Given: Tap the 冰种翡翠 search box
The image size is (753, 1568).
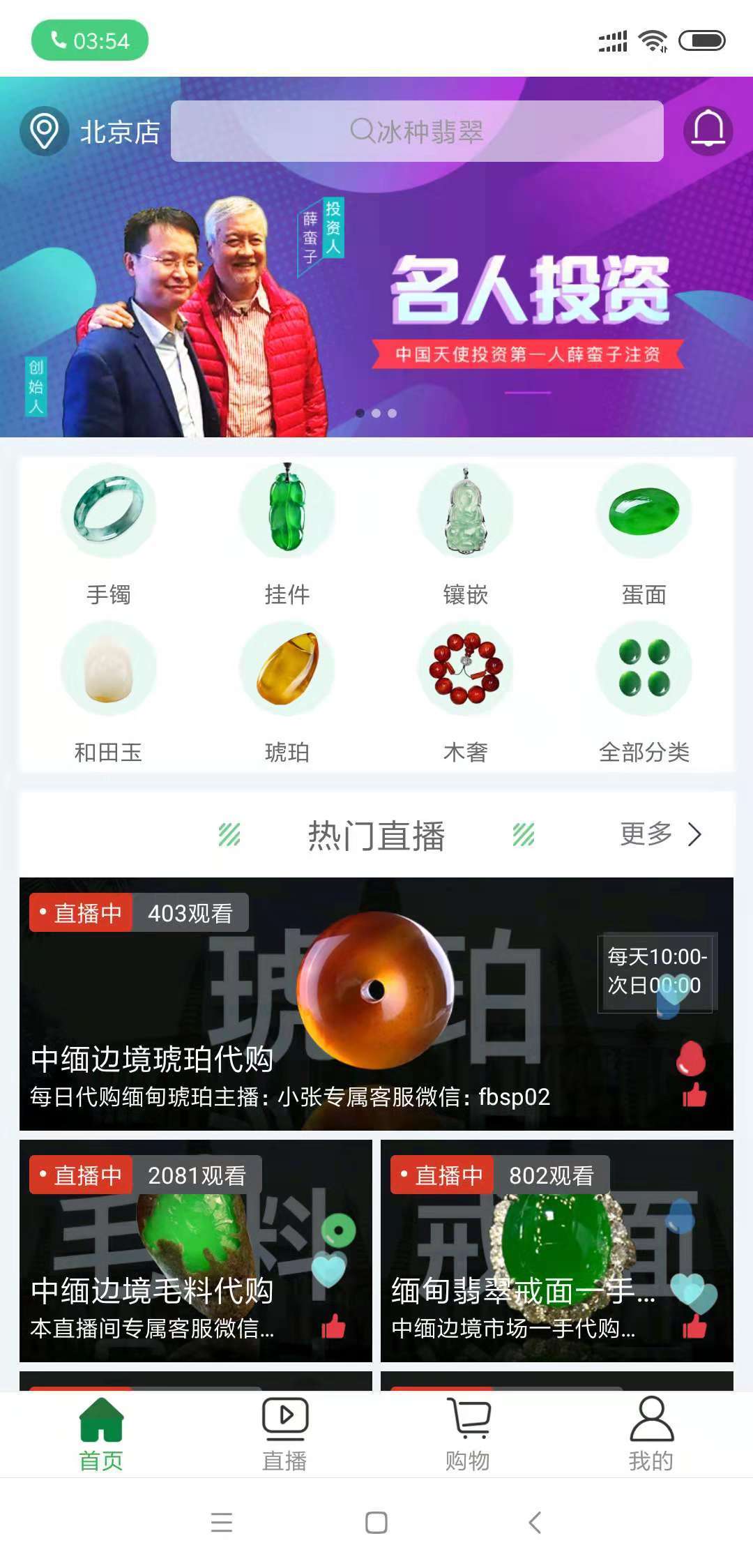Looking at the screenshot, I should [417, 131].
